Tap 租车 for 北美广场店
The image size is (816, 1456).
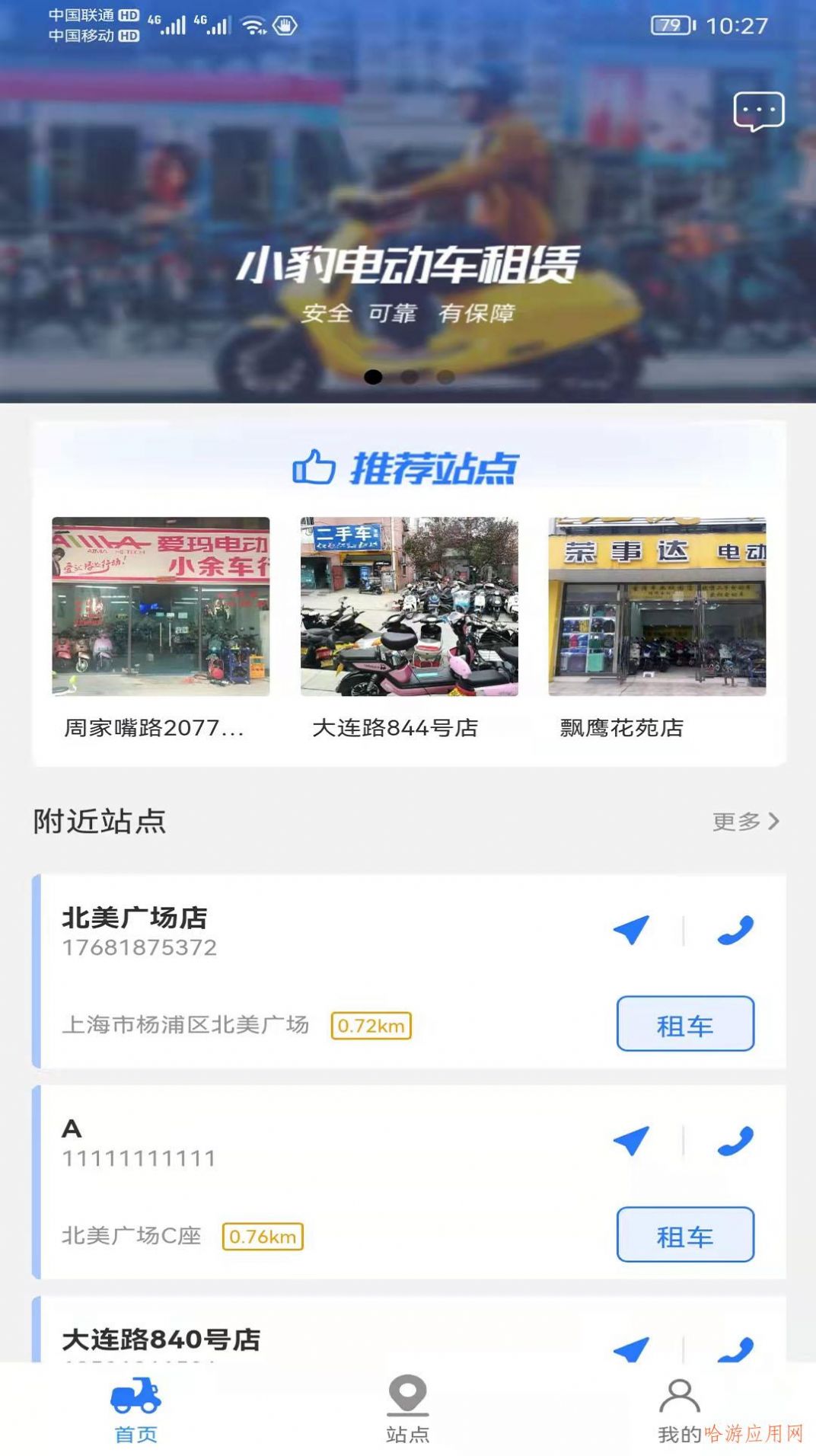[686, 1025]
